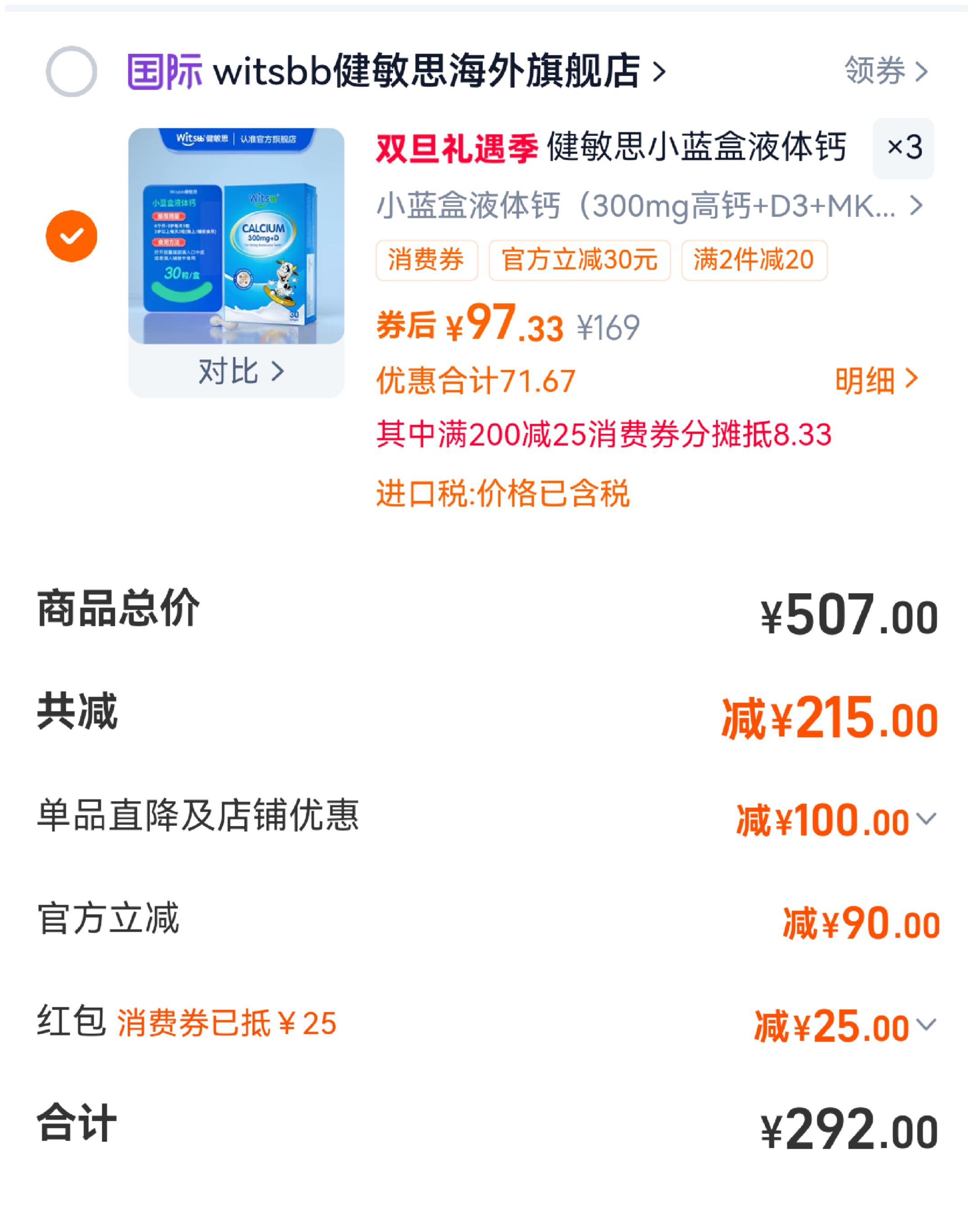973x1232 pixels.
Task: Click the red 双旦礼遇季 event label
Action: pyautogui.click(x=456, y=148)
